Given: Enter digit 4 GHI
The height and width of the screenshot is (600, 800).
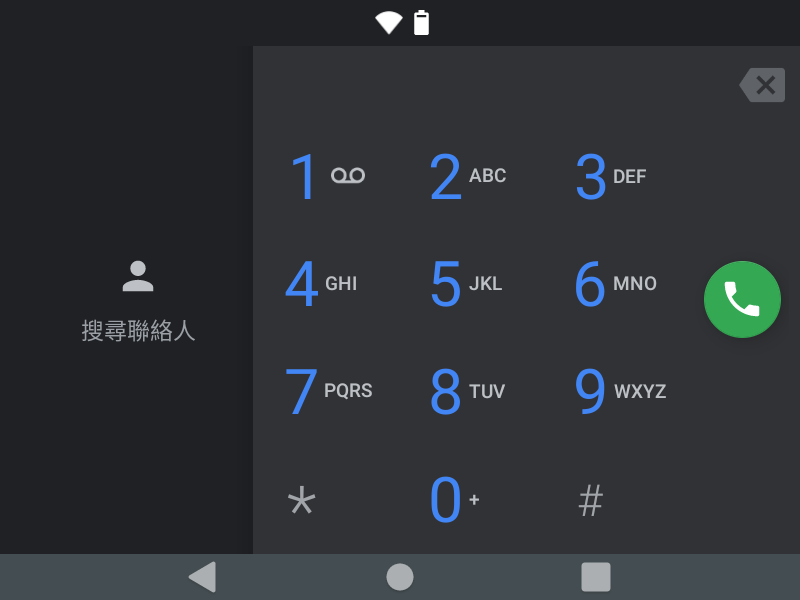Looking at the screenshot, I should point(320,284).
